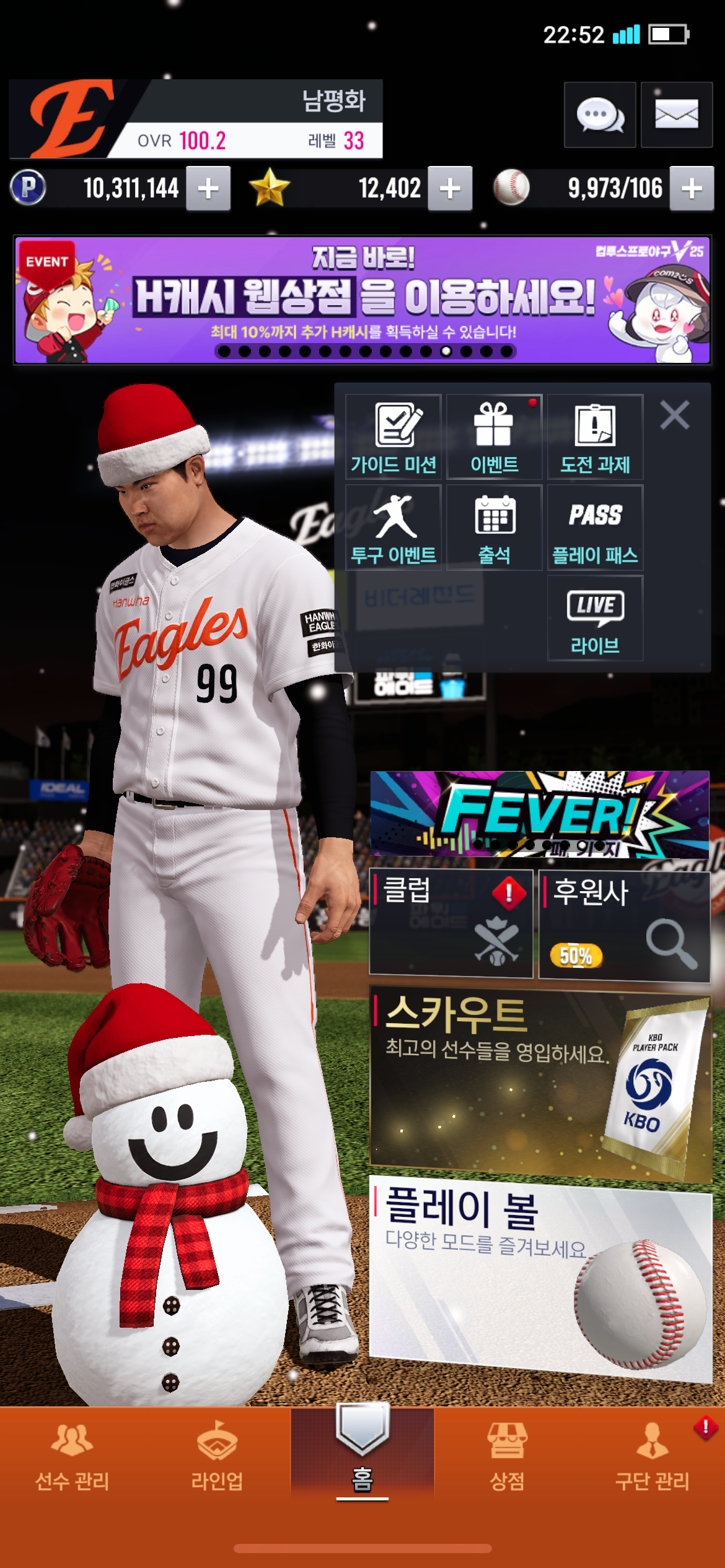Open the 이벤트 gift menu

click(494, 437)
